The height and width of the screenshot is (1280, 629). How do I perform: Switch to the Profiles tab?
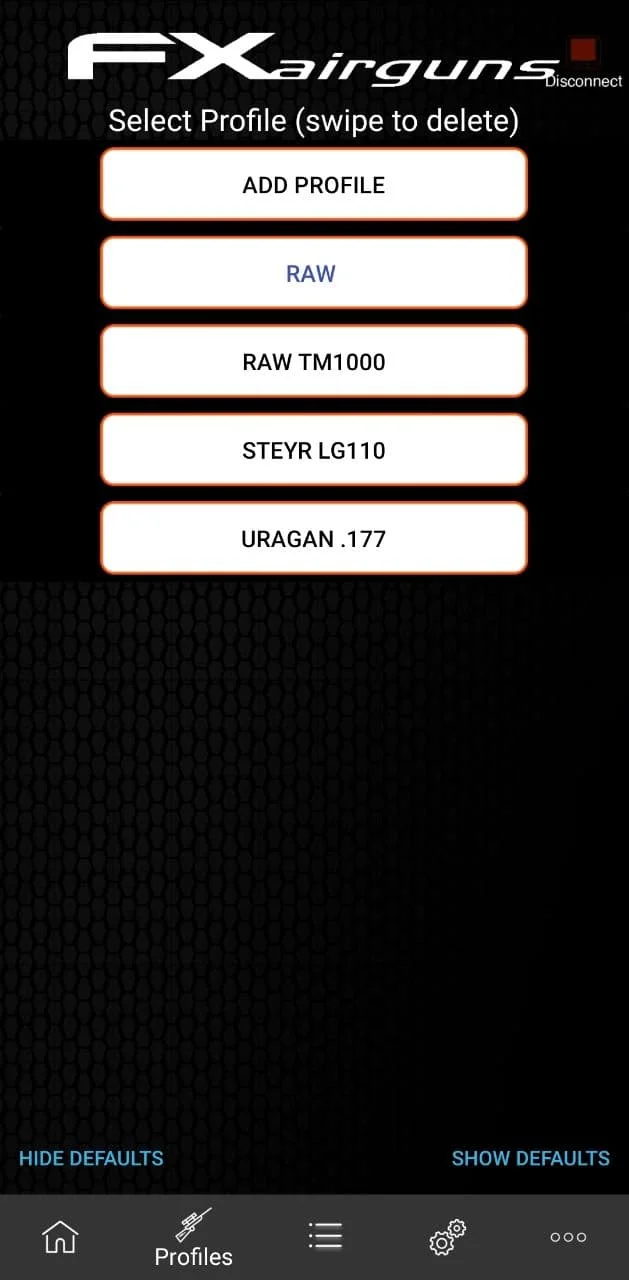[193, 1238]
